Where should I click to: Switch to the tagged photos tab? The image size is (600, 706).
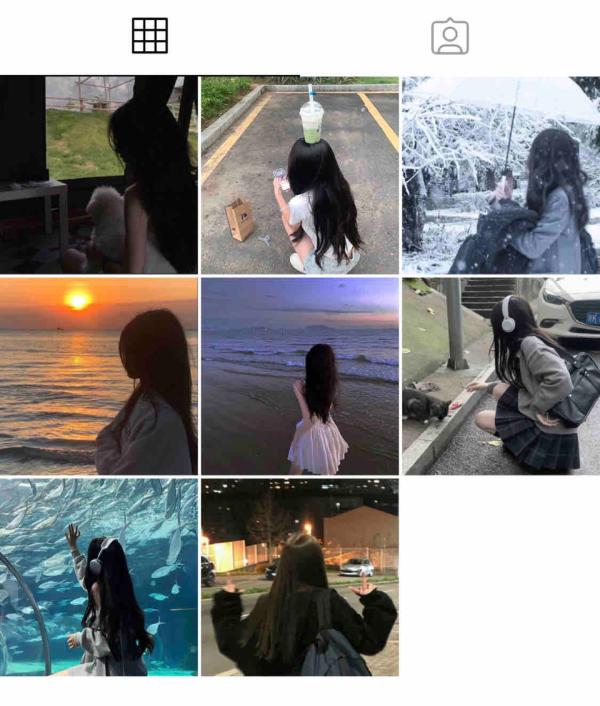pyautogui.click(x=450, y=37)
